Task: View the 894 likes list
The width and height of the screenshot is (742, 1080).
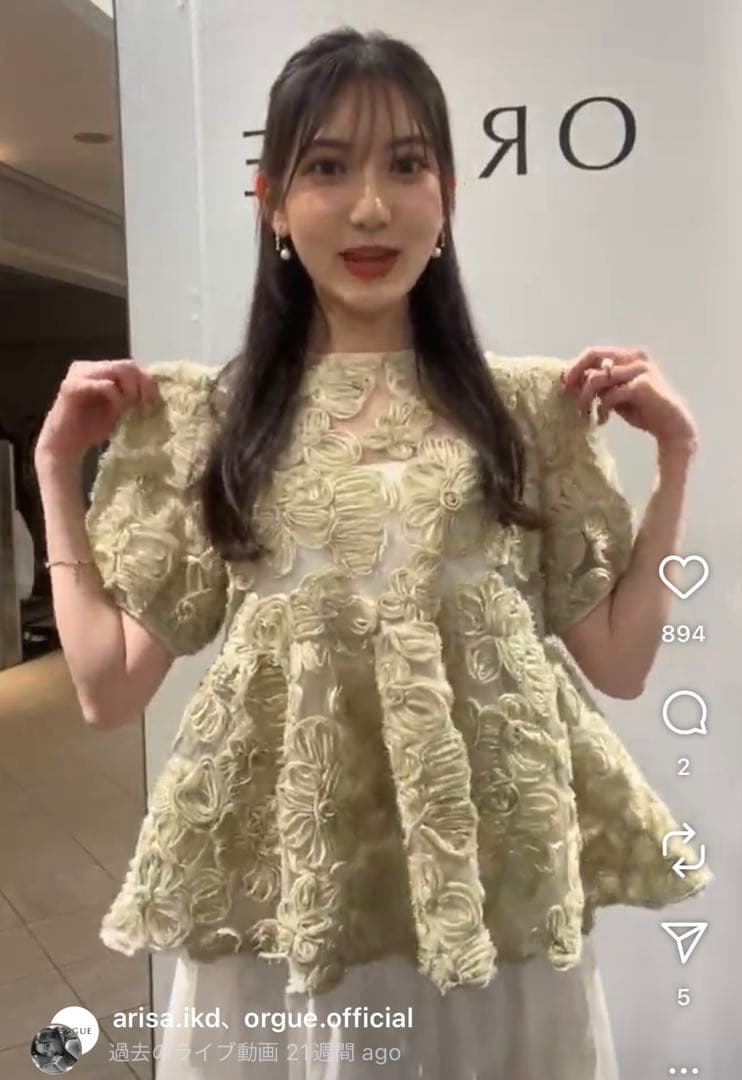Action: coord(685,632)
